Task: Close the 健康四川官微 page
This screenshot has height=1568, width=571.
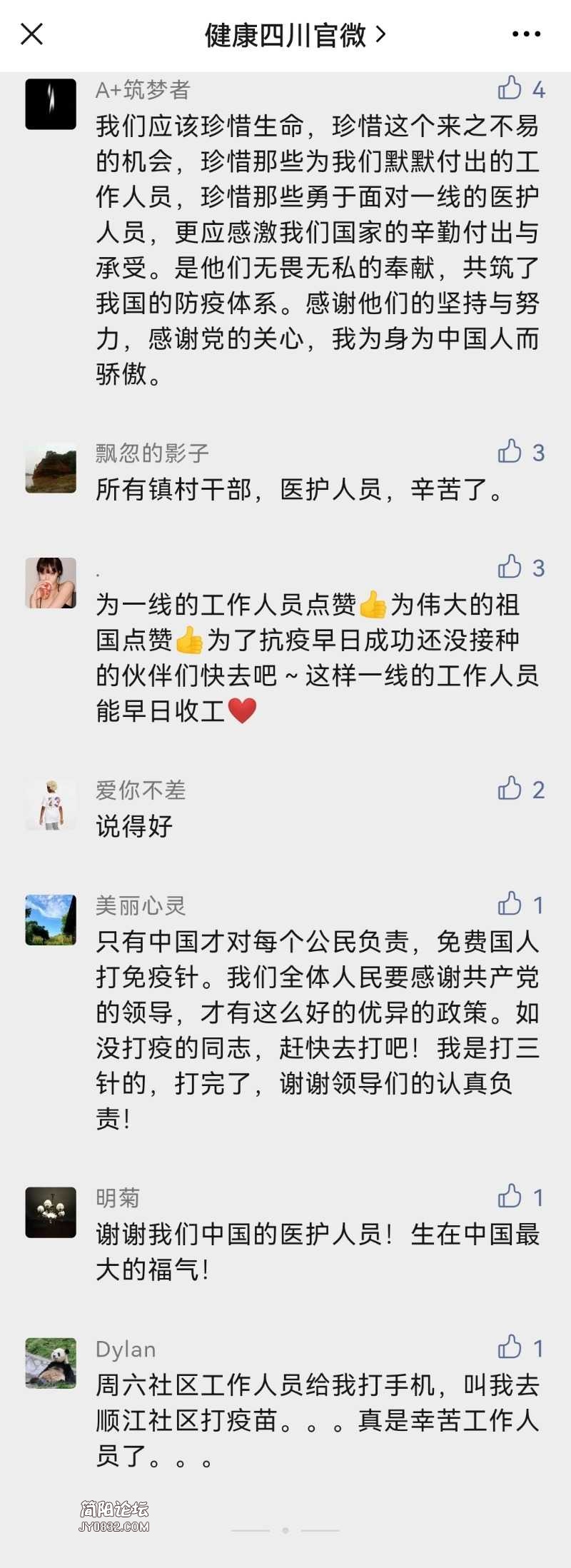Action: pyautogui.click(x=32, y=34)
